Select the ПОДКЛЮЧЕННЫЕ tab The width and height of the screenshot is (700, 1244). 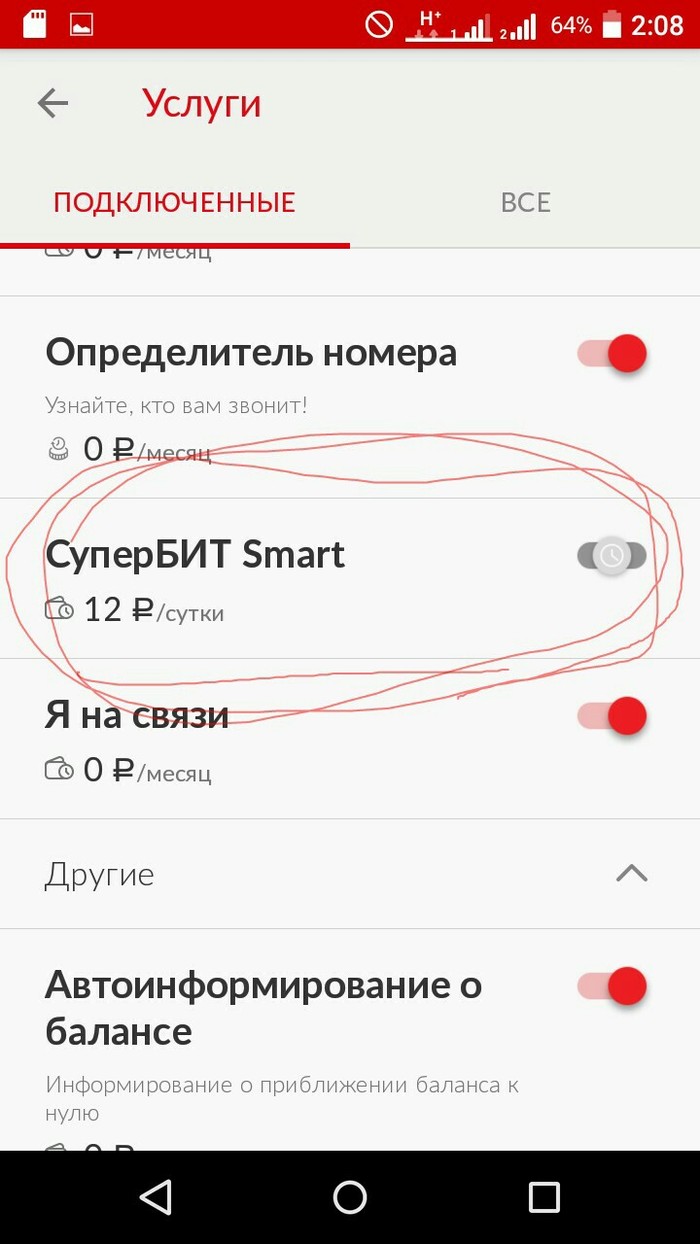coord(174,202)
